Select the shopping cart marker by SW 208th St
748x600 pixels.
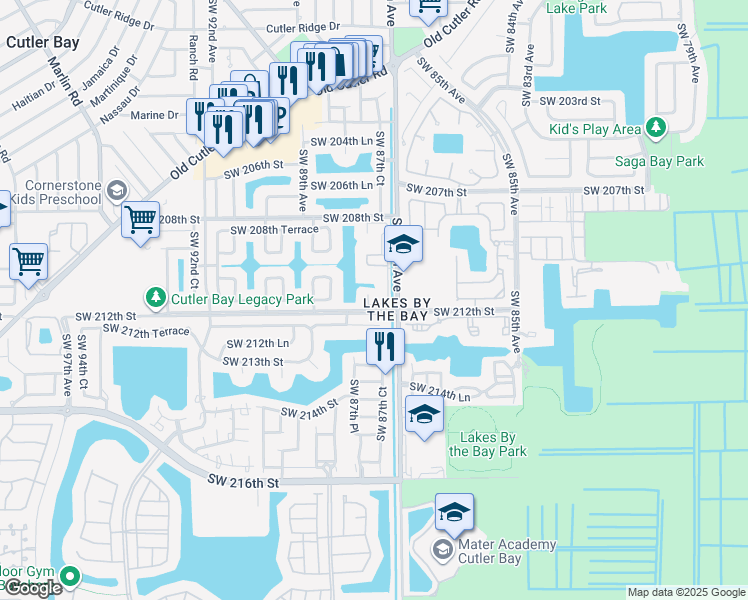(x=141, y=218)
